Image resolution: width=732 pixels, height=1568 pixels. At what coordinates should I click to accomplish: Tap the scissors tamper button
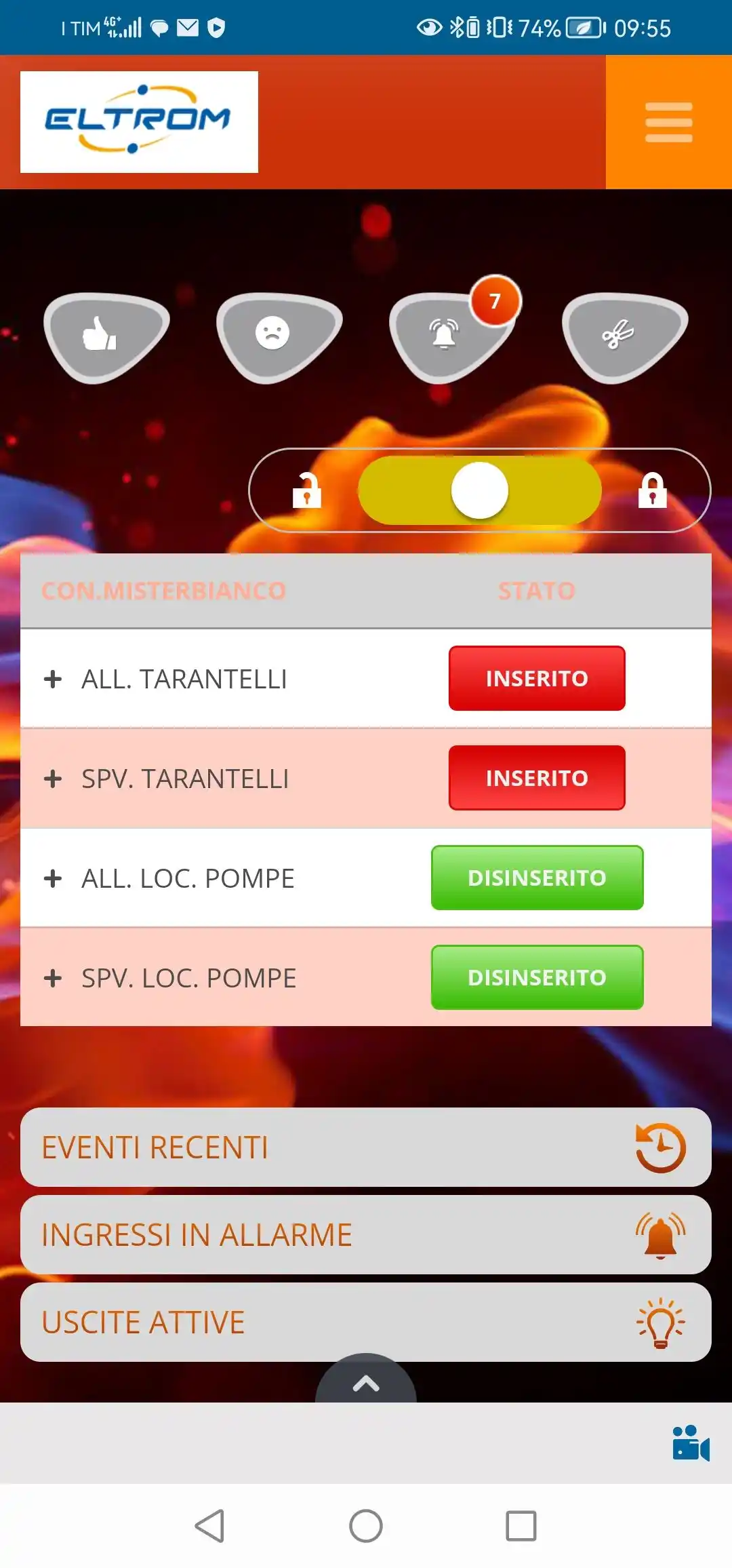click(625, 337)
